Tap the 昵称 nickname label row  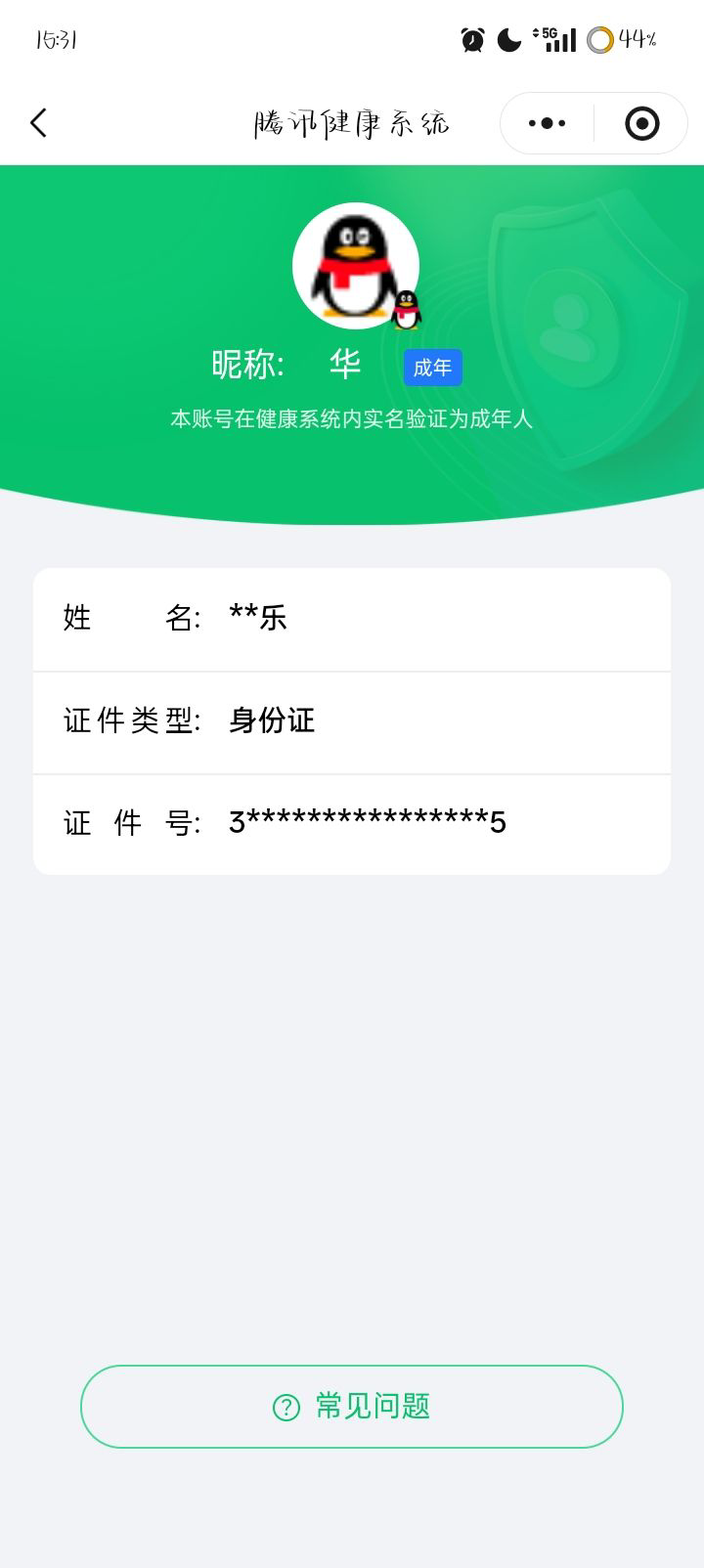pos(246,363)
